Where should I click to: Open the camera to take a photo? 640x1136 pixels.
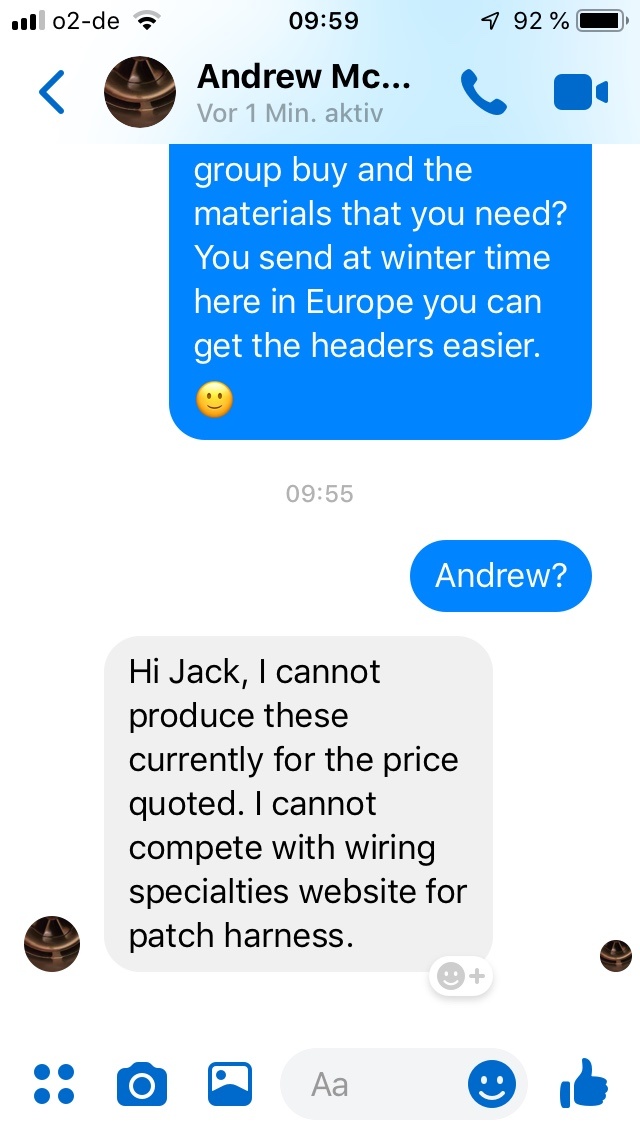coord(141,1084)
